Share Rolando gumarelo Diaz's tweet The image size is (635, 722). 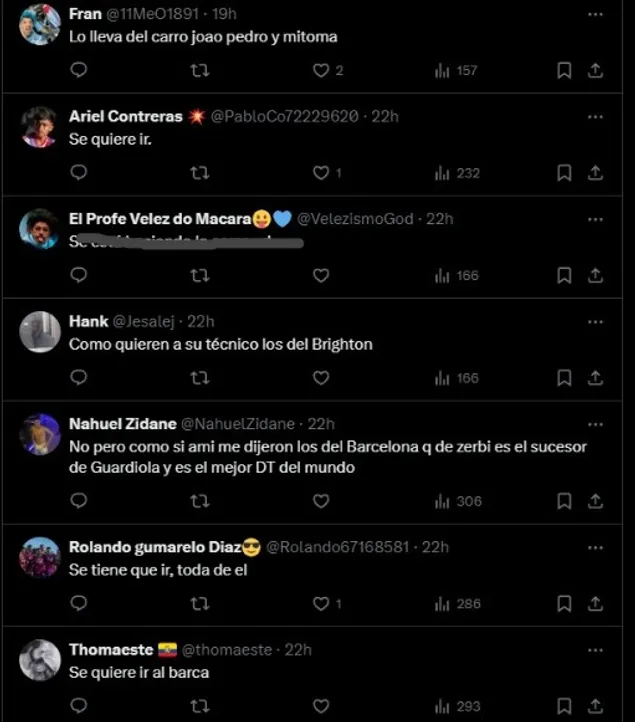click(595, 604)
